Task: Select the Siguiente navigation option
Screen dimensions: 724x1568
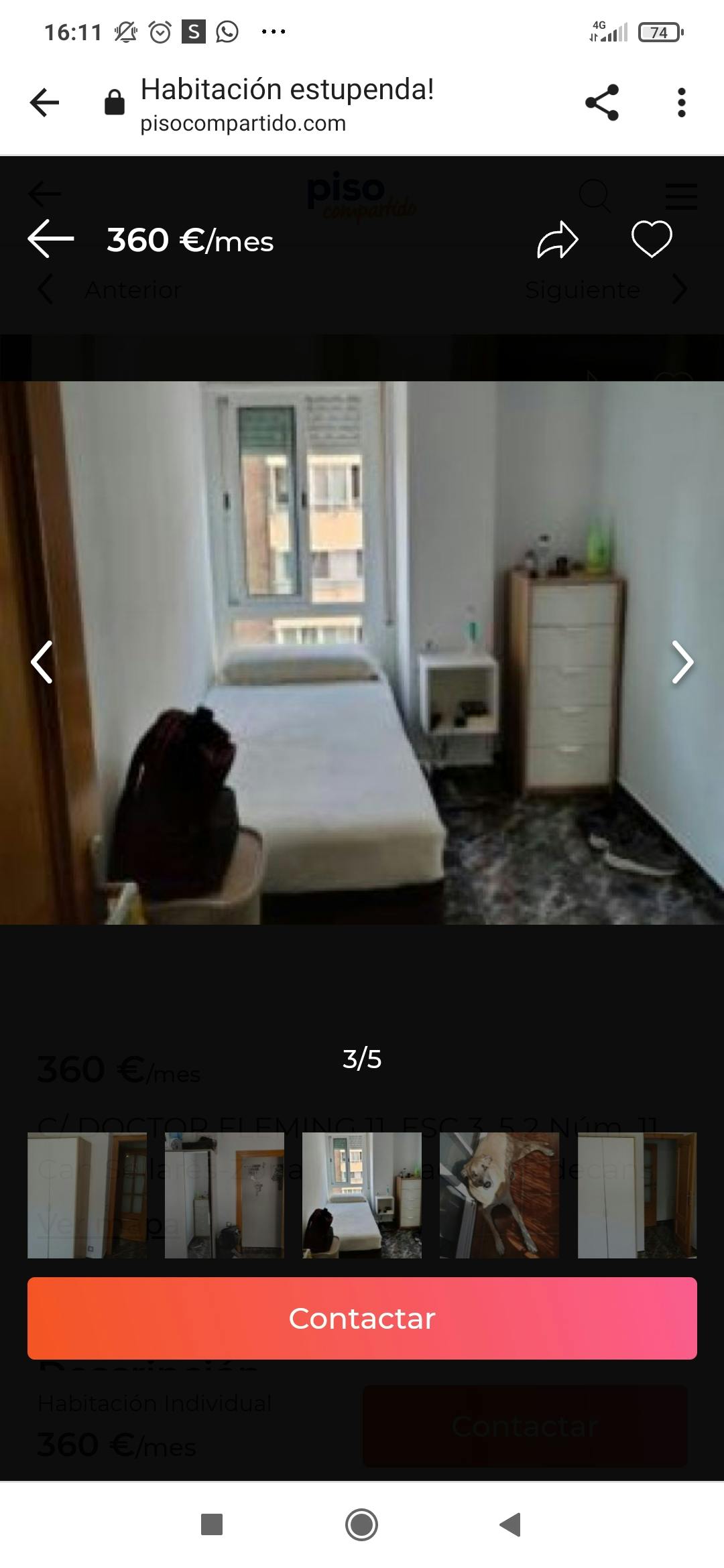Action: [x=582, y=289]
